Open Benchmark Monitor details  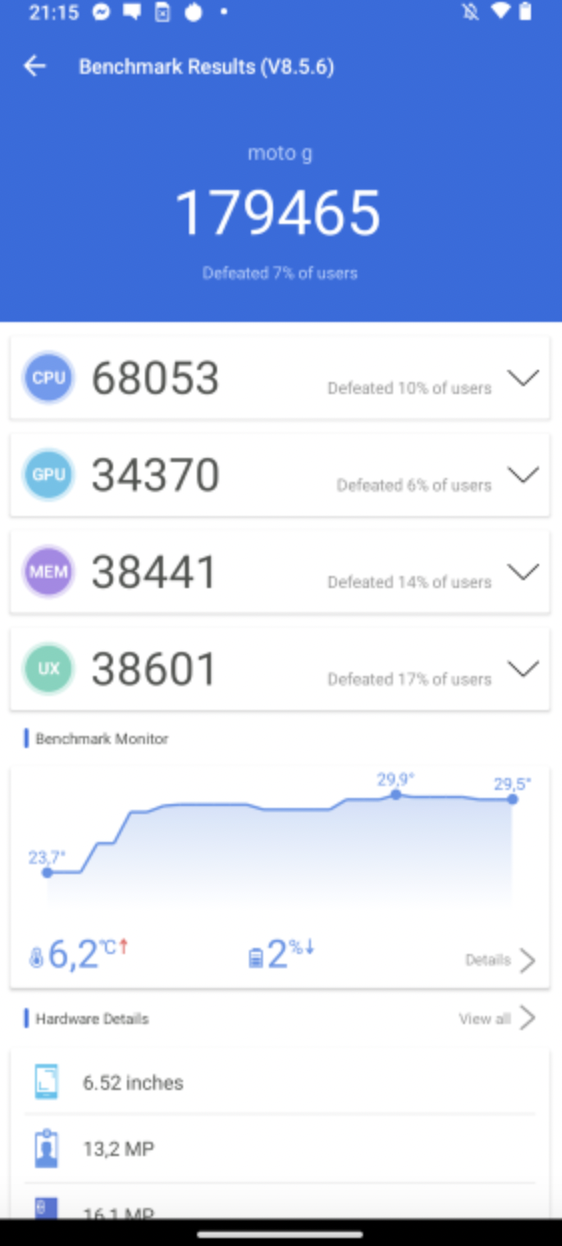coord(501,960)
